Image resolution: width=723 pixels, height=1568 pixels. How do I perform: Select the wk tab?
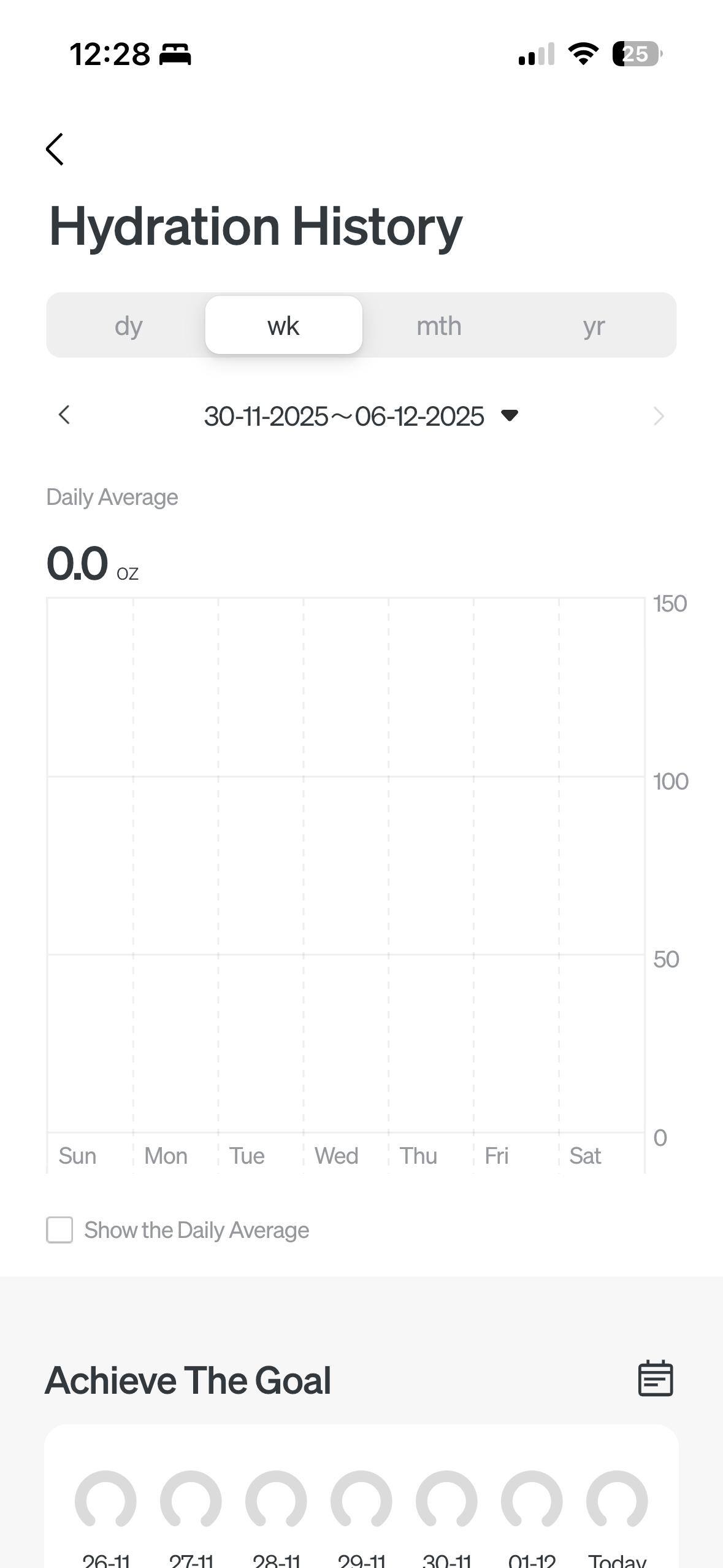[283, 326]
